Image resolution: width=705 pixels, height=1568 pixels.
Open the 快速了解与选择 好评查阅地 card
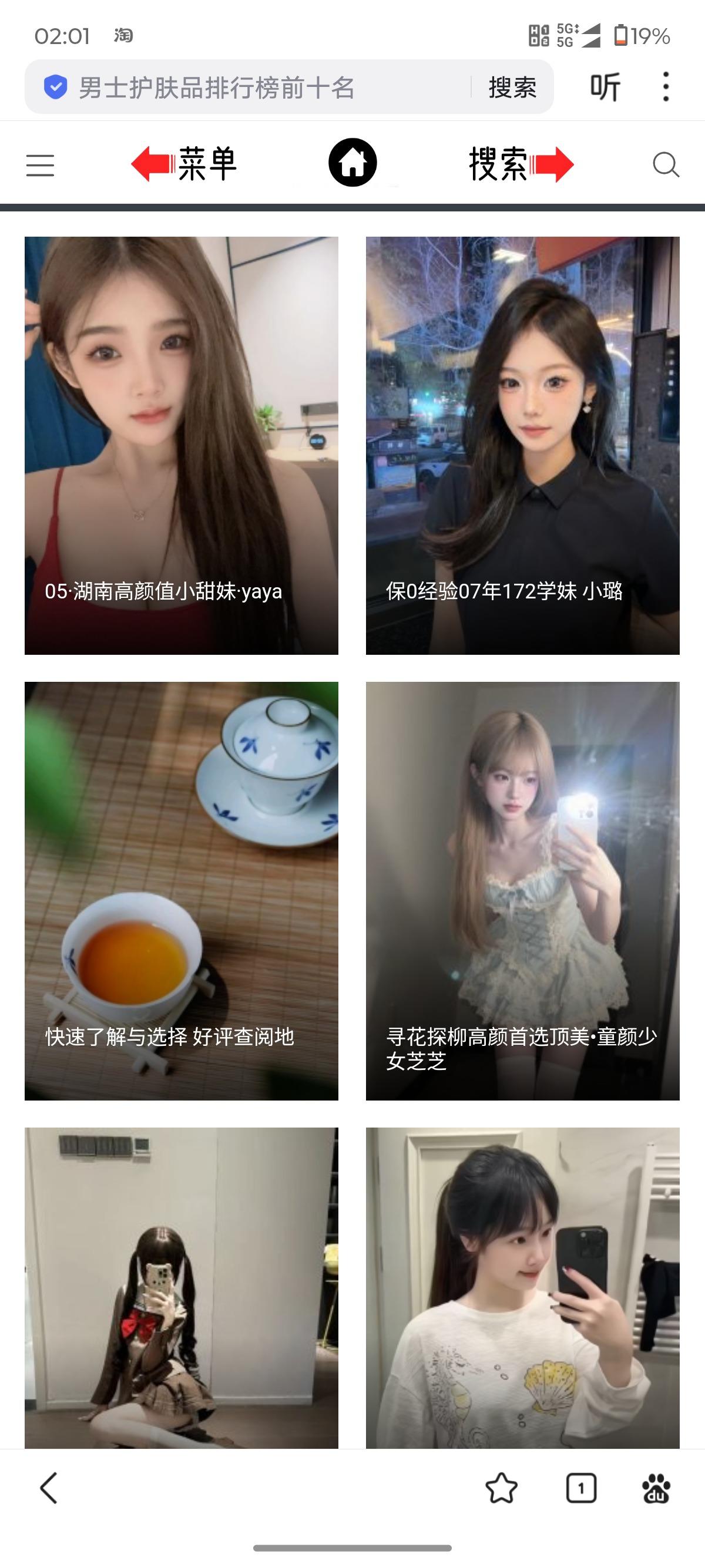click(x=182, y=890)
